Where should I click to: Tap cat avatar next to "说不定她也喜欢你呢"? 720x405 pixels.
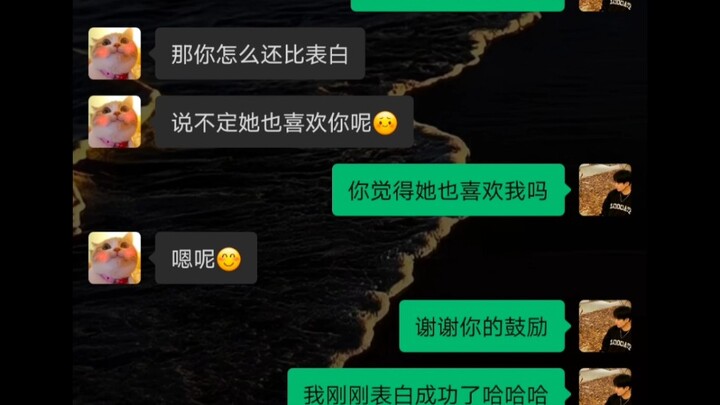tap(114, 122)
